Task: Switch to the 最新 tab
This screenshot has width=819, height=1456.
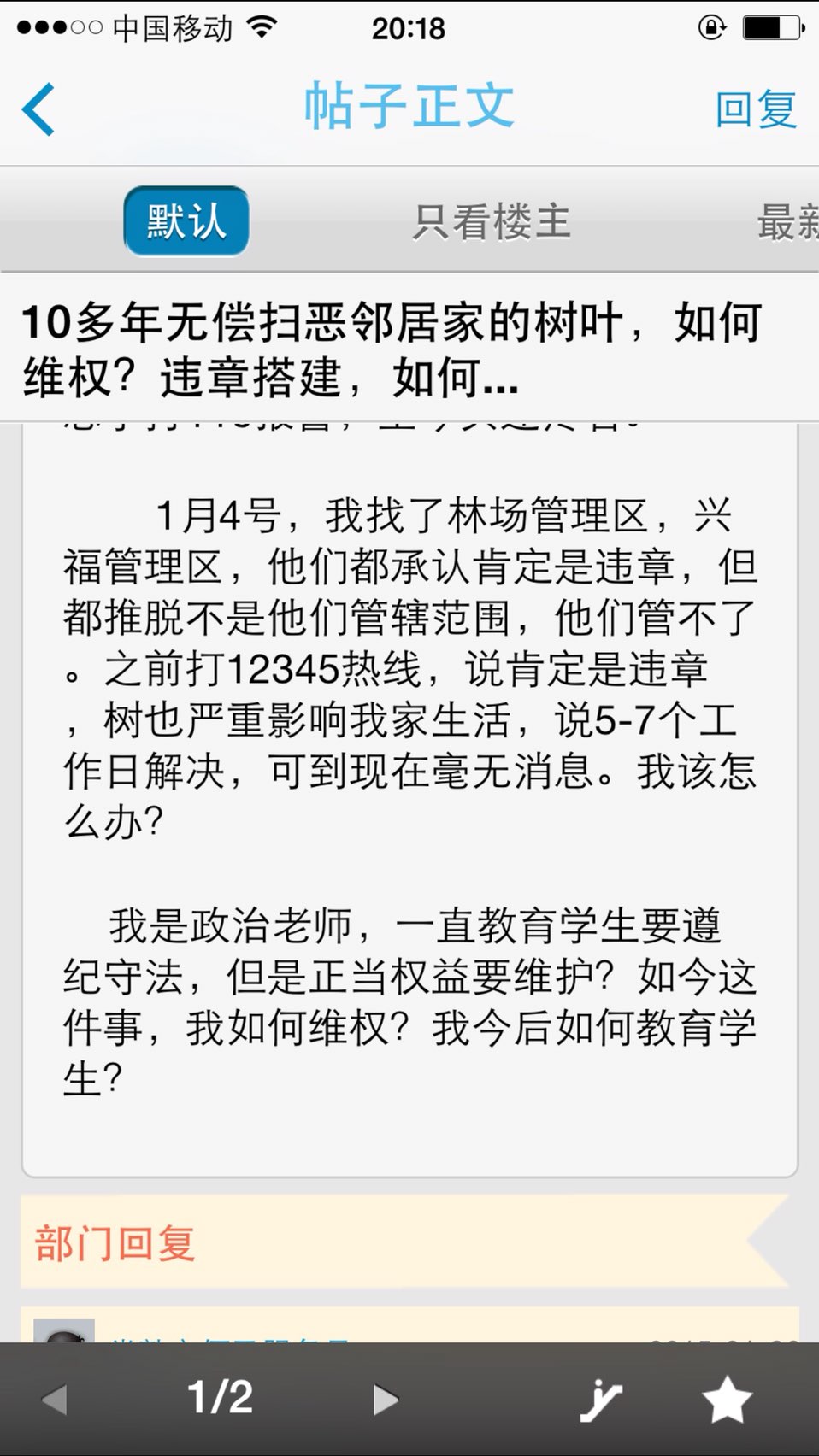Action: tap(787, 222)
